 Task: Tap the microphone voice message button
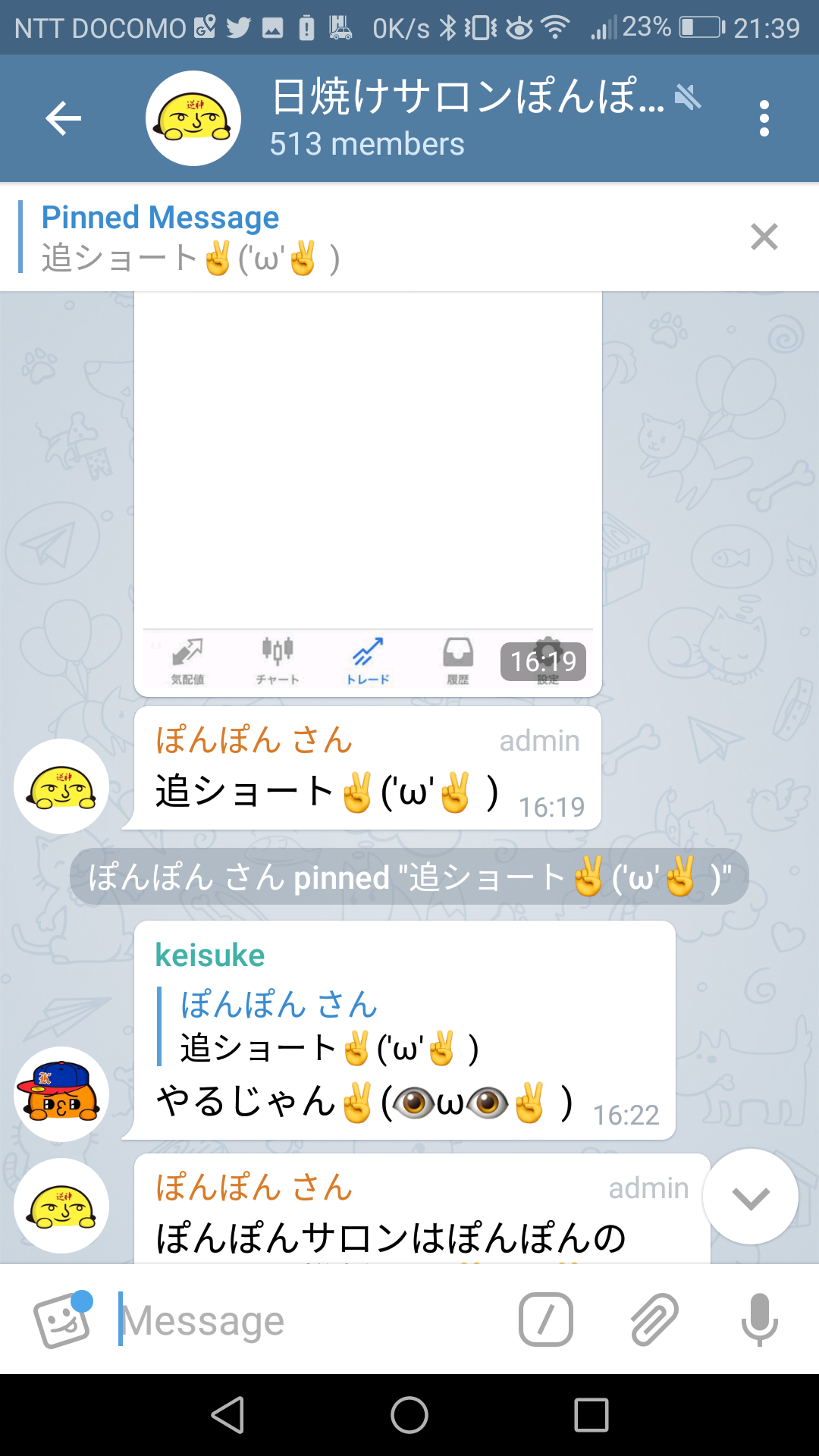click(x=759, y=1320)
